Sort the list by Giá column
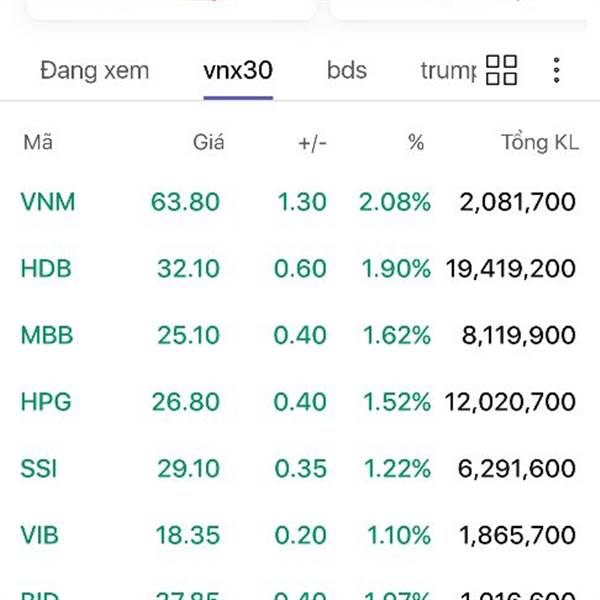The height and width of the screenshot is (600, 600). pyautogui.click(x=208, y=143)
